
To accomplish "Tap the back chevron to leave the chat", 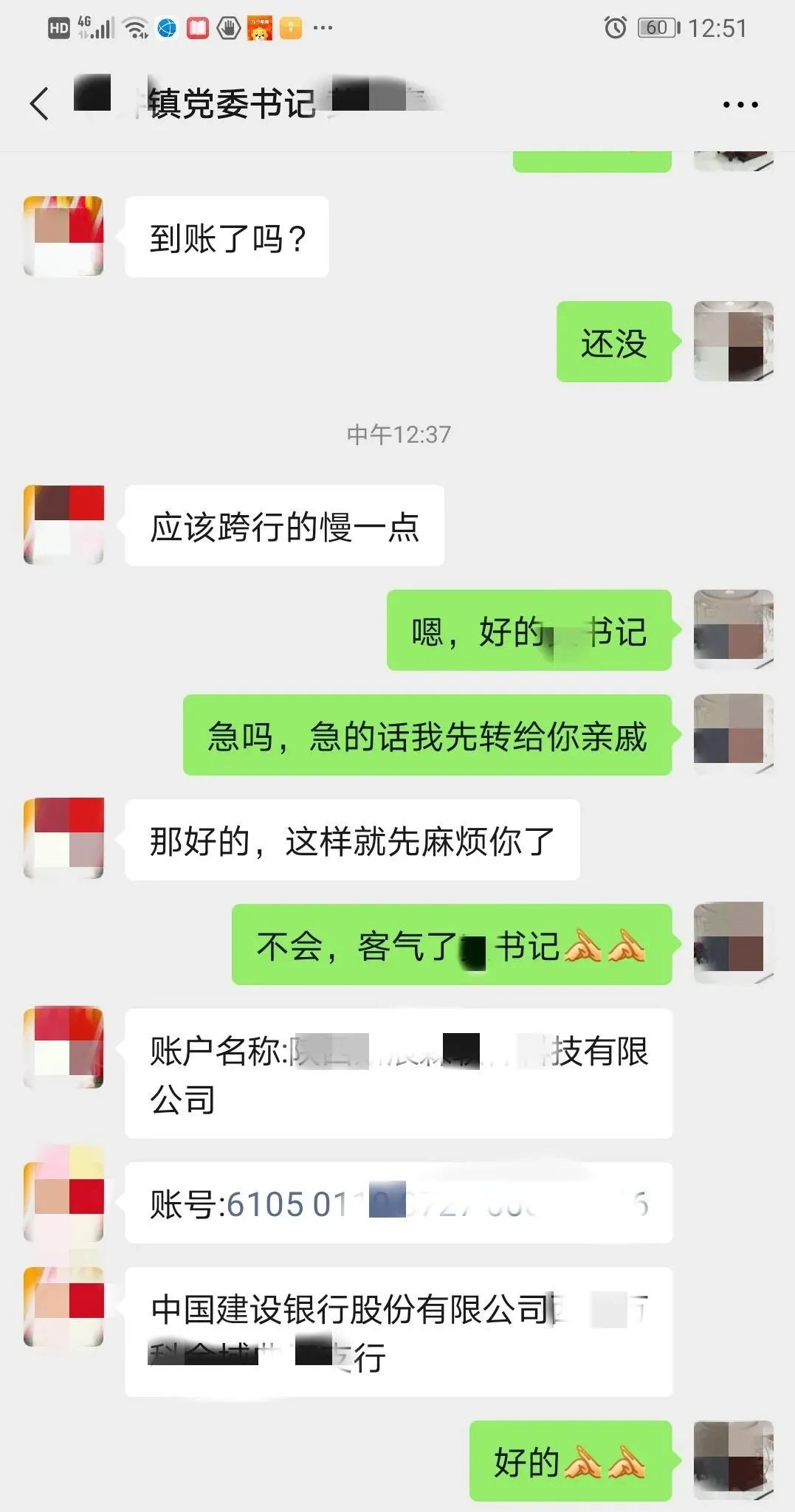I will 41,103.
